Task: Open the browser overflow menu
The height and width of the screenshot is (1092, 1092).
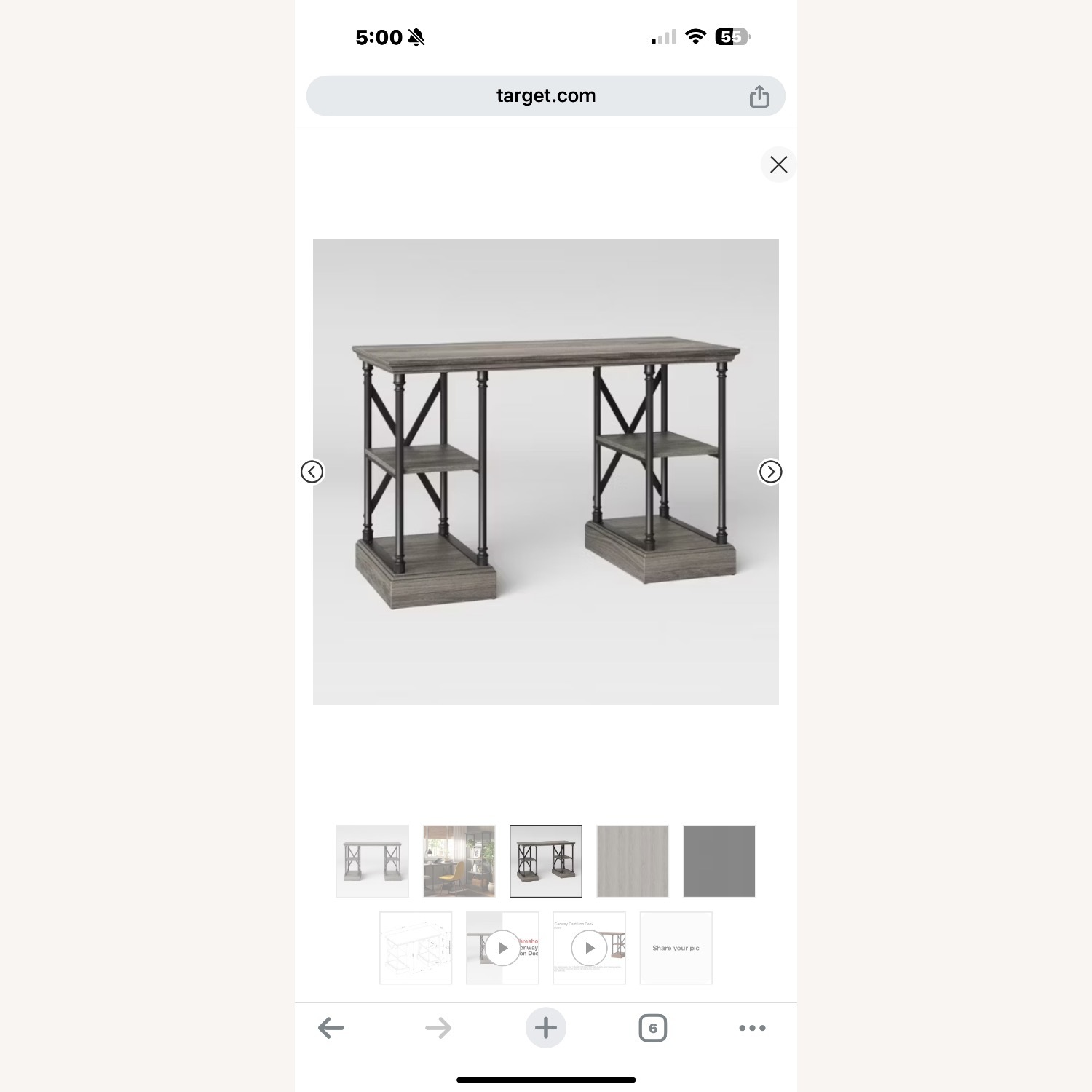Action: (752, 1028)
